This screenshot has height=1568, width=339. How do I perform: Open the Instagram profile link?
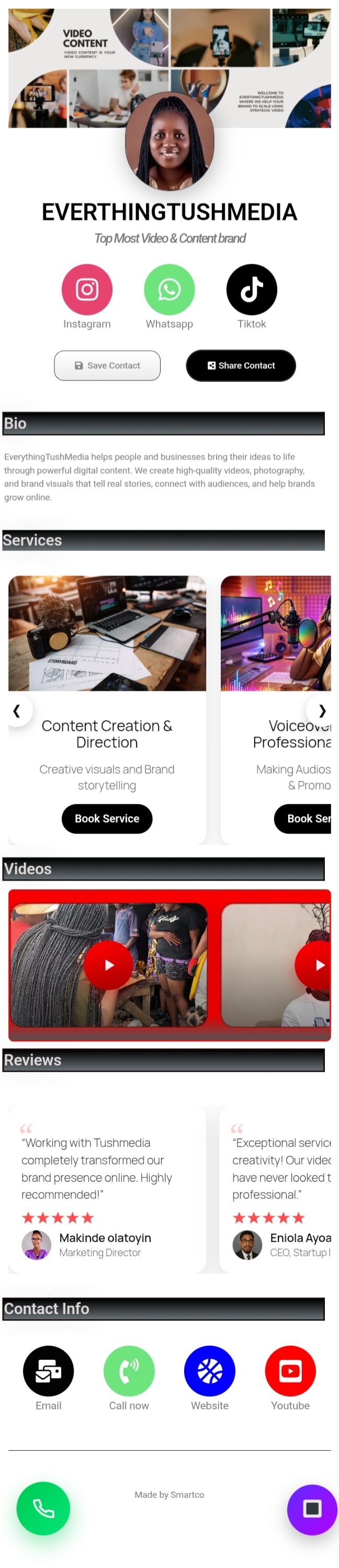click(87, 289)
